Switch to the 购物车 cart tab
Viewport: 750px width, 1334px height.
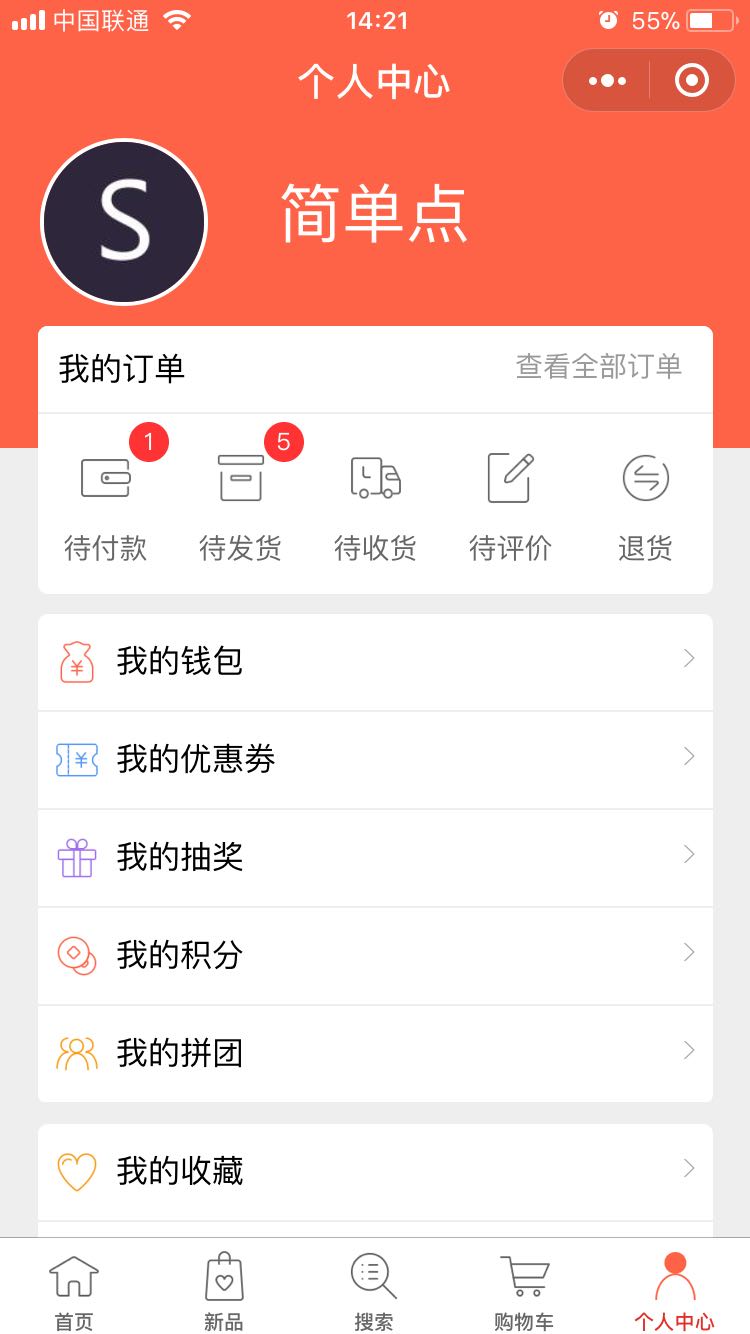pyautogui.click(x=524, y=1290)
